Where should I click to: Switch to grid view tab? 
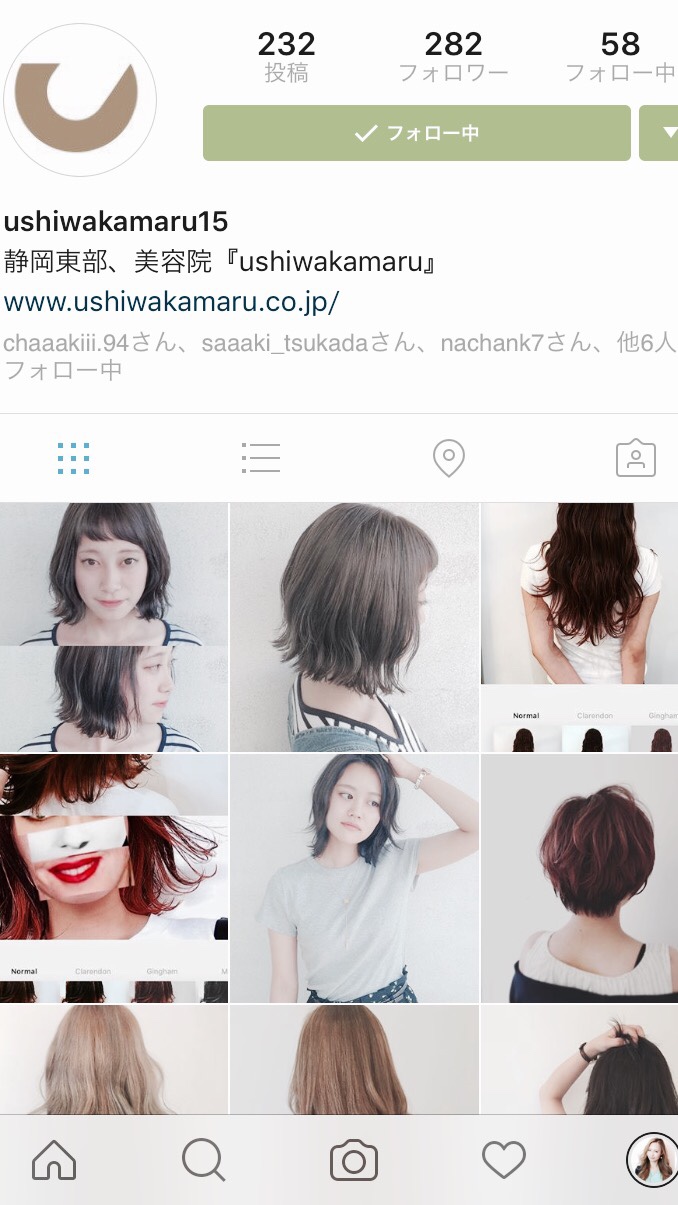(73, 458)
